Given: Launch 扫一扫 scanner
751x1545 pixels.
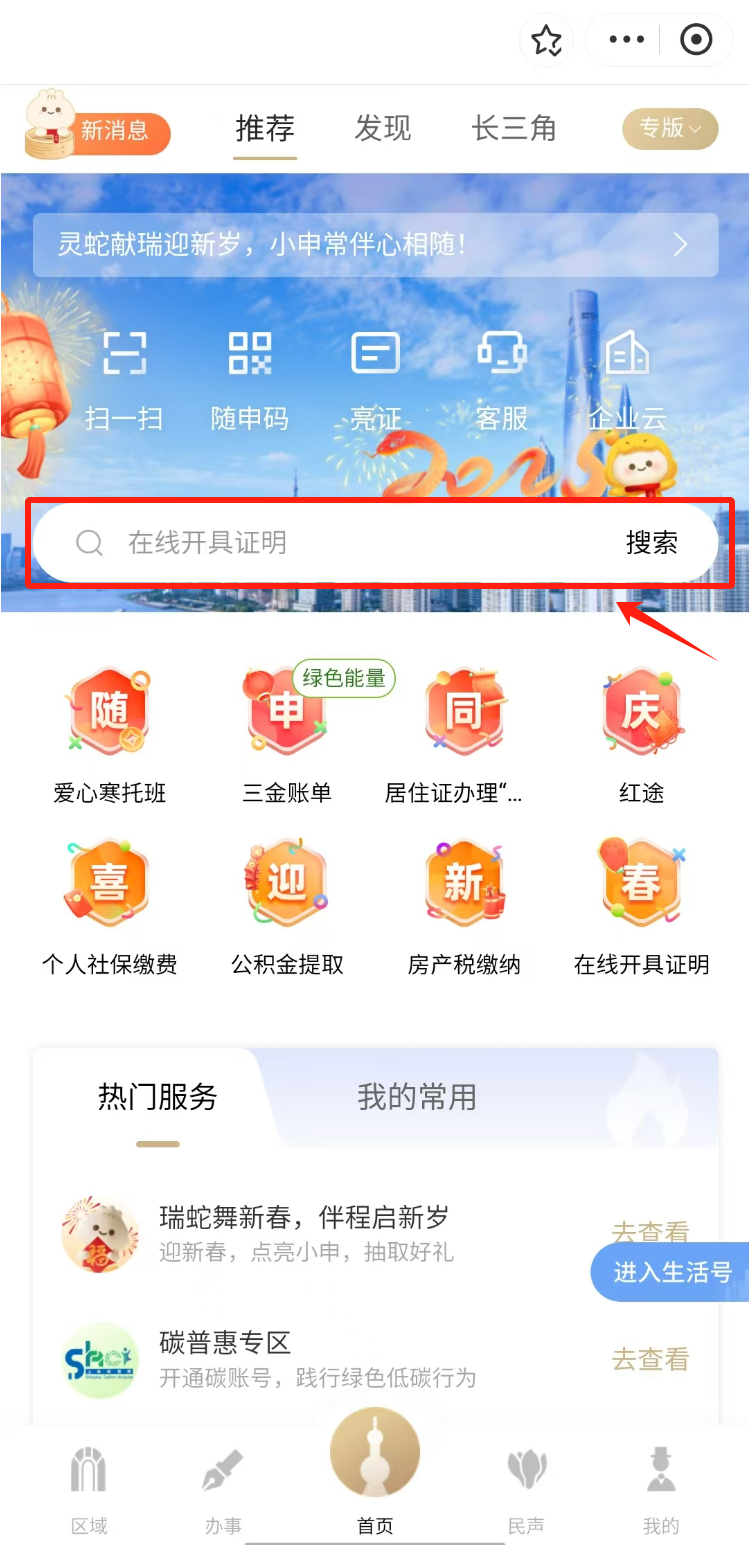Looking at the screenshot, I should [x=124, y=380].
